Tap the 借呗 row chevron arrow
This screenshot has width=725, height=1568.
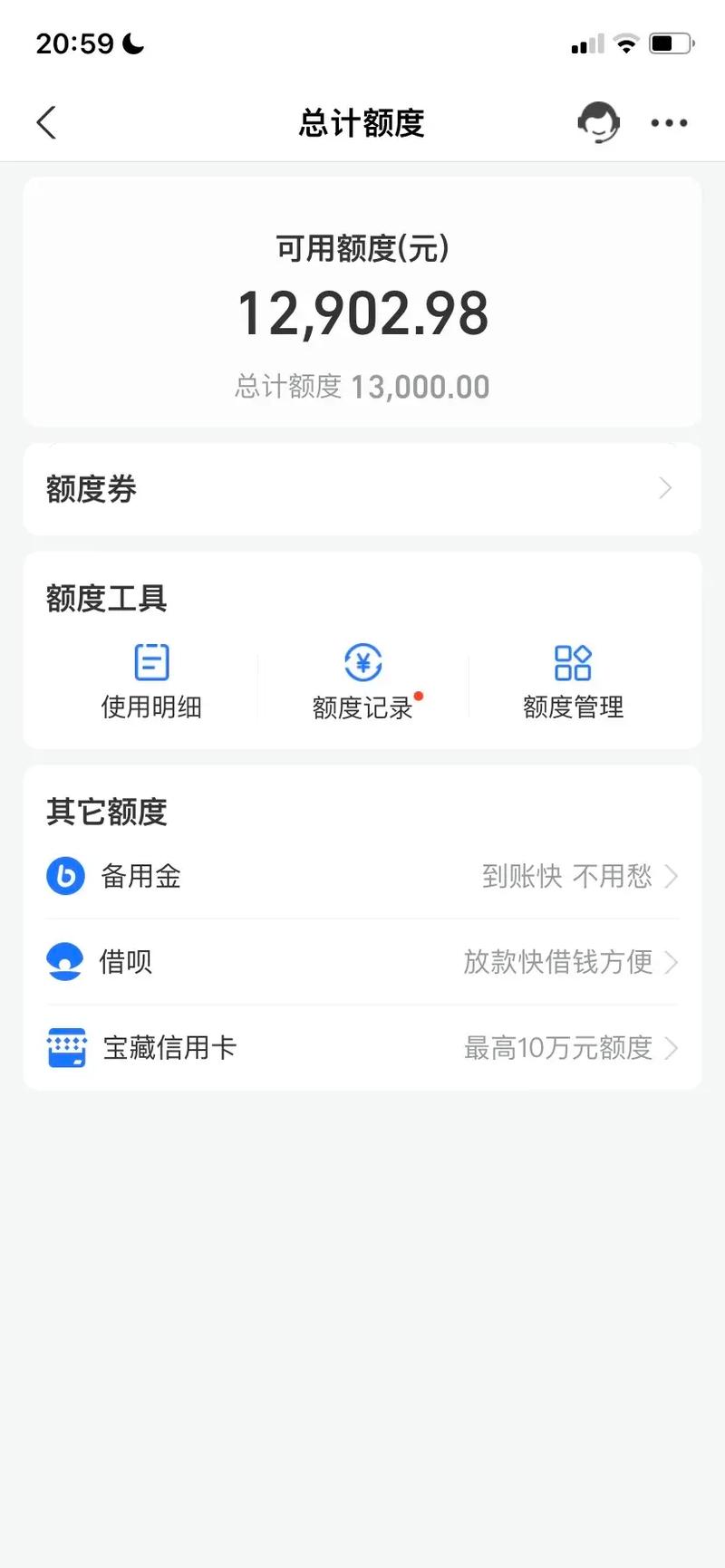[672, 962]
